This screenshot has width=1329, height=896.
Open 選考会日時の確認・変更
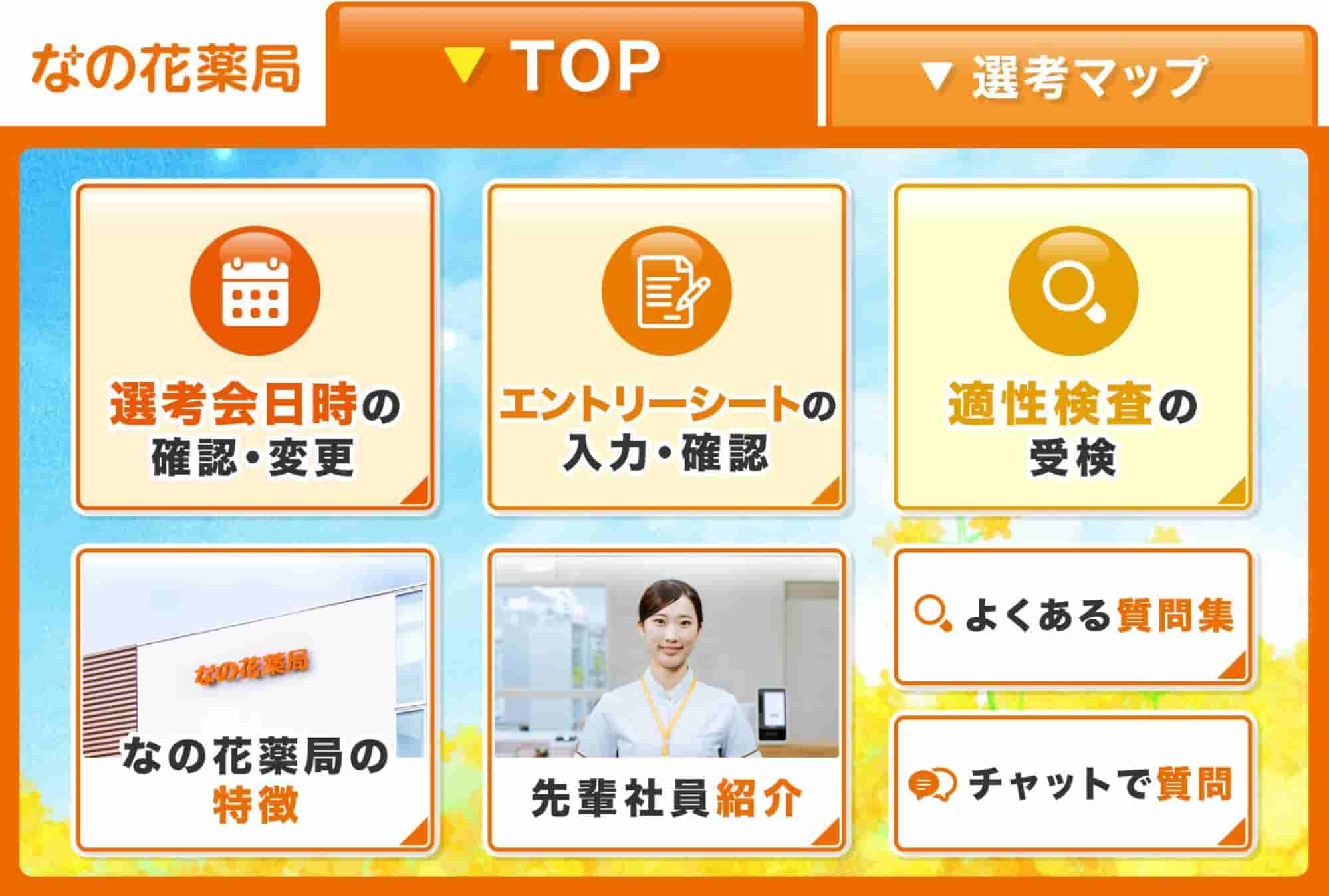tap(255, 348)
